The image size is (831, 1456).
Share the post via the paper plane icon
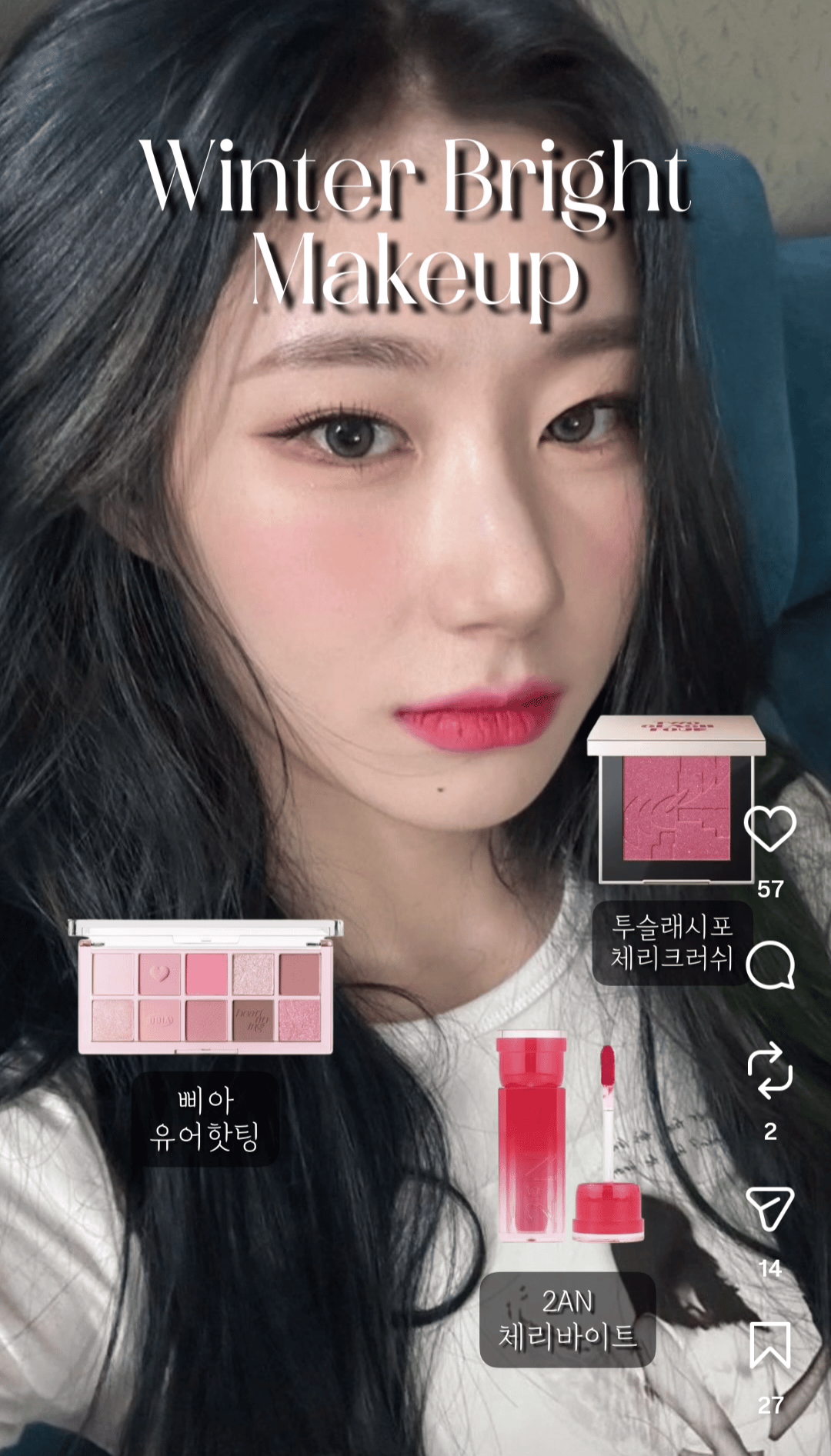(769, 1208)
